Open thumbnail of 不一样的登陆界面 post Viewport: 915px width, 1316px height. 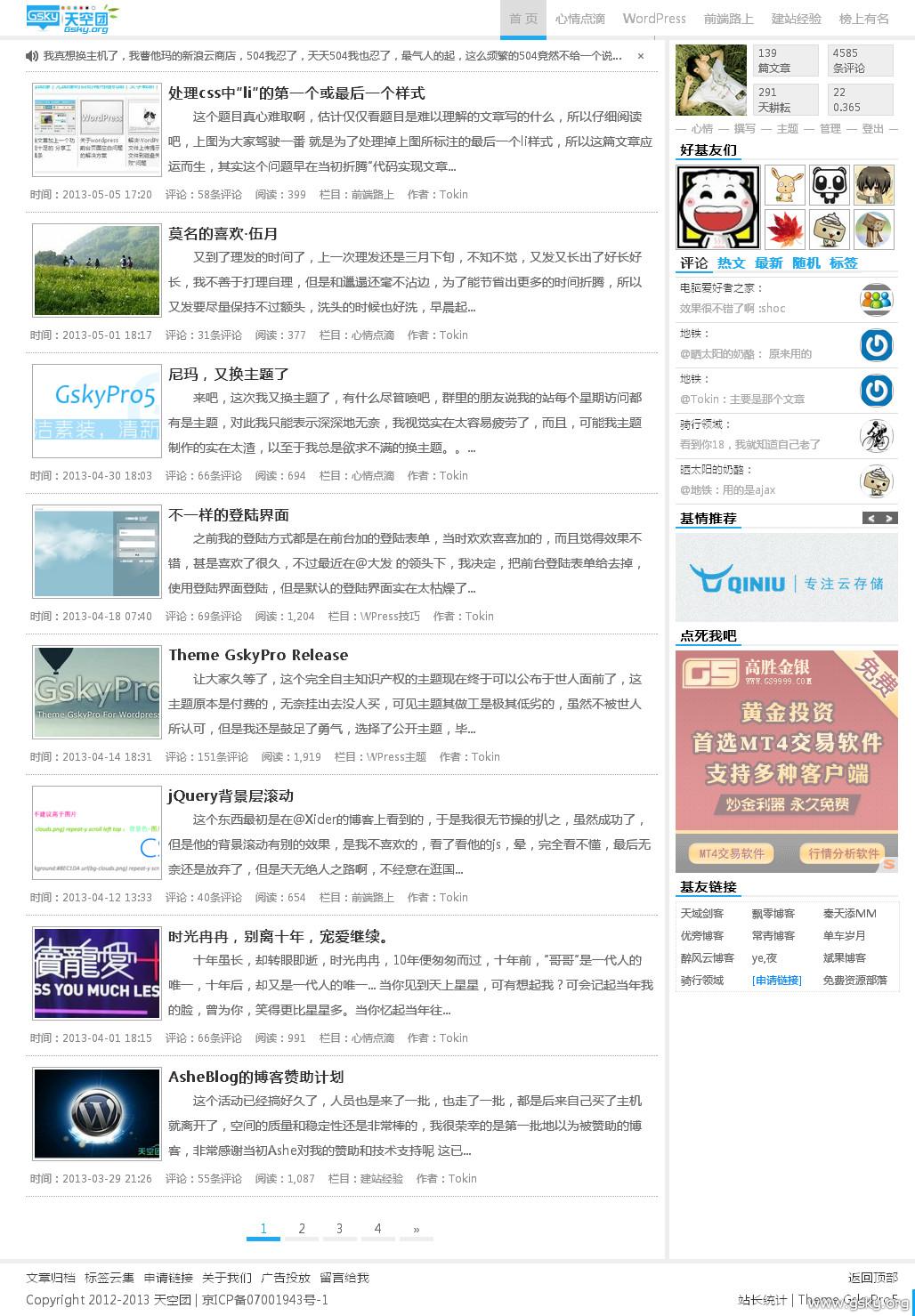96,552
